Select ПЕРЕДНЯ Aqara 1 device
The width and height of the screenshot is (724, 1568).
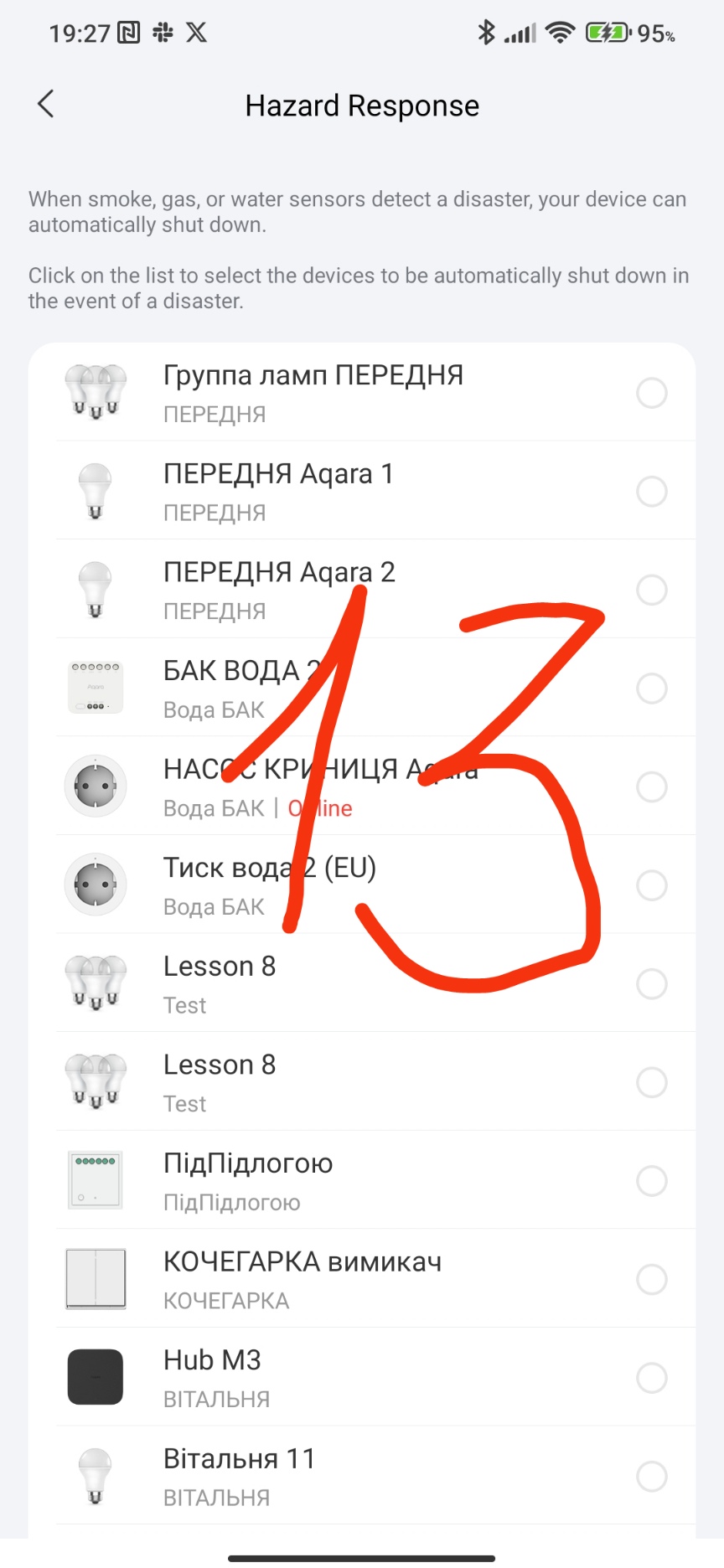coord(651,491)
